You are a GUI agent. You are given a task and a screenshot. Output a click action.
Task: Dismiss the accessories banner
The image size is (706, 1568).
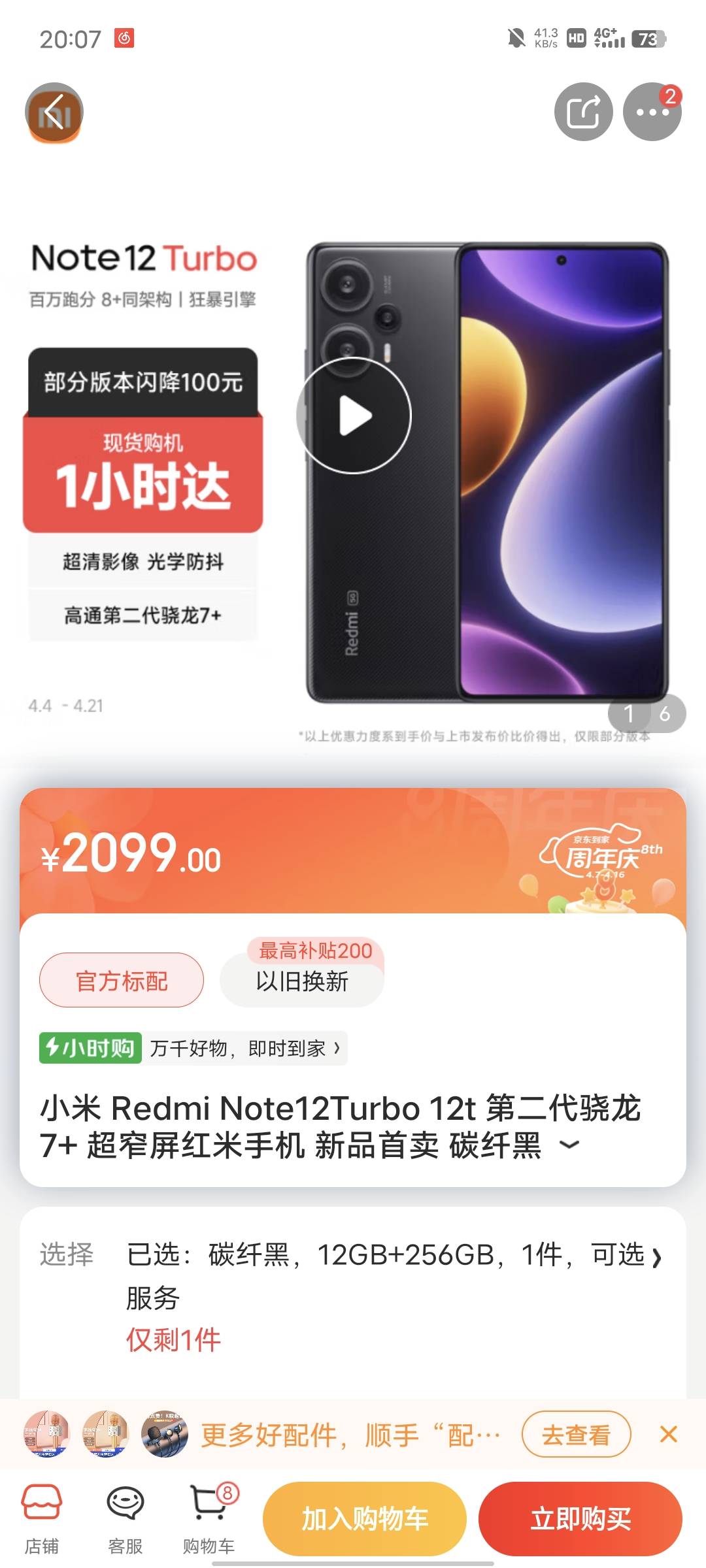pos(668,1435)
